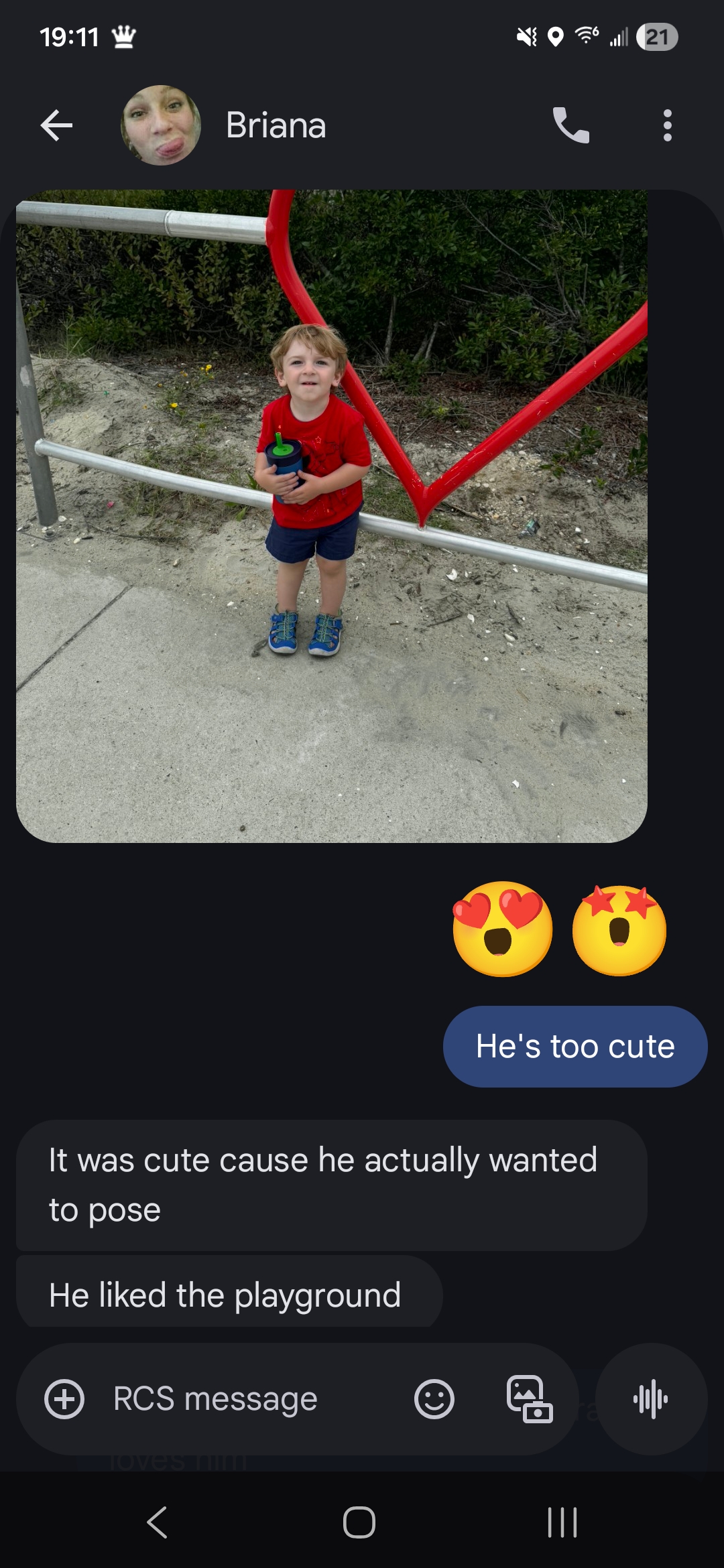Image resolution: width=724 pixels, height=1568 pixels.
Task: Record a voice message
Action: (651, 1399)
